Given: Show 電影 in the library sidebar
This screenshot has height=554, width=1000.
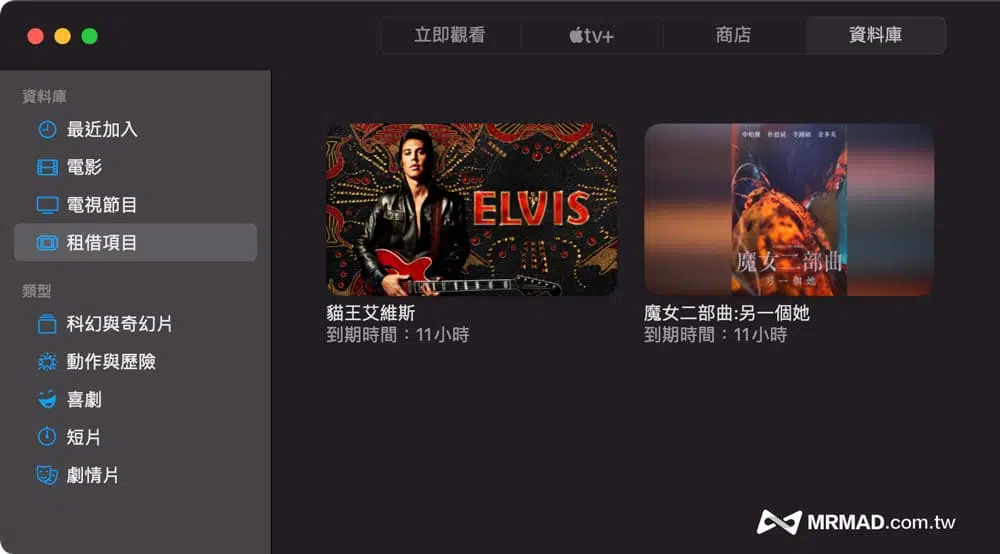Looking at the screenshot, I should tap(84, 167).
